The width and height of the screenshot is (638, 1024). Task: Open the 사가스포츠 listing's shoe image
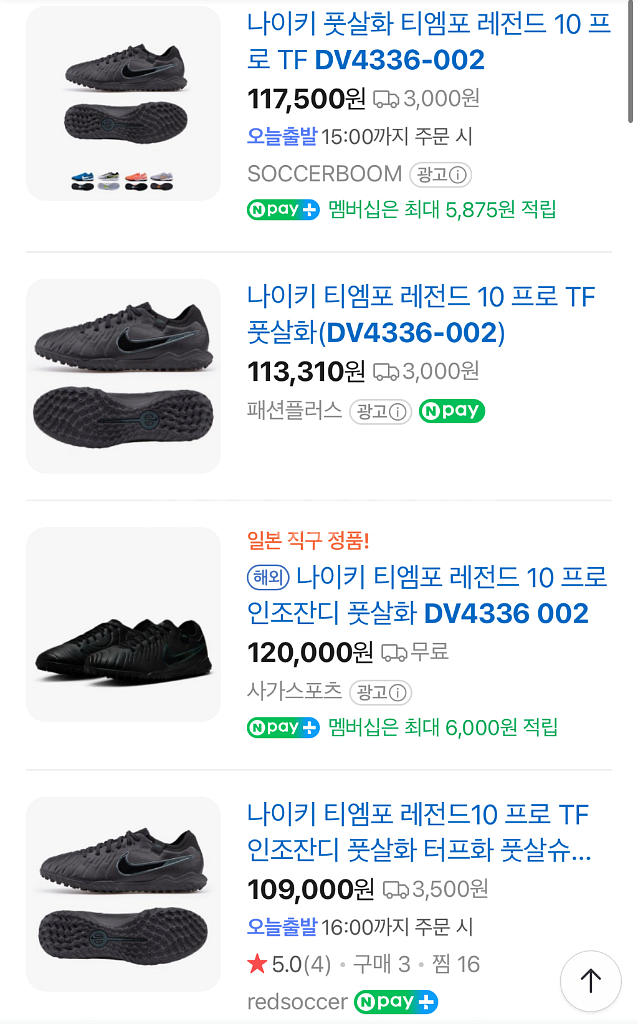click(x=123, y=624)
